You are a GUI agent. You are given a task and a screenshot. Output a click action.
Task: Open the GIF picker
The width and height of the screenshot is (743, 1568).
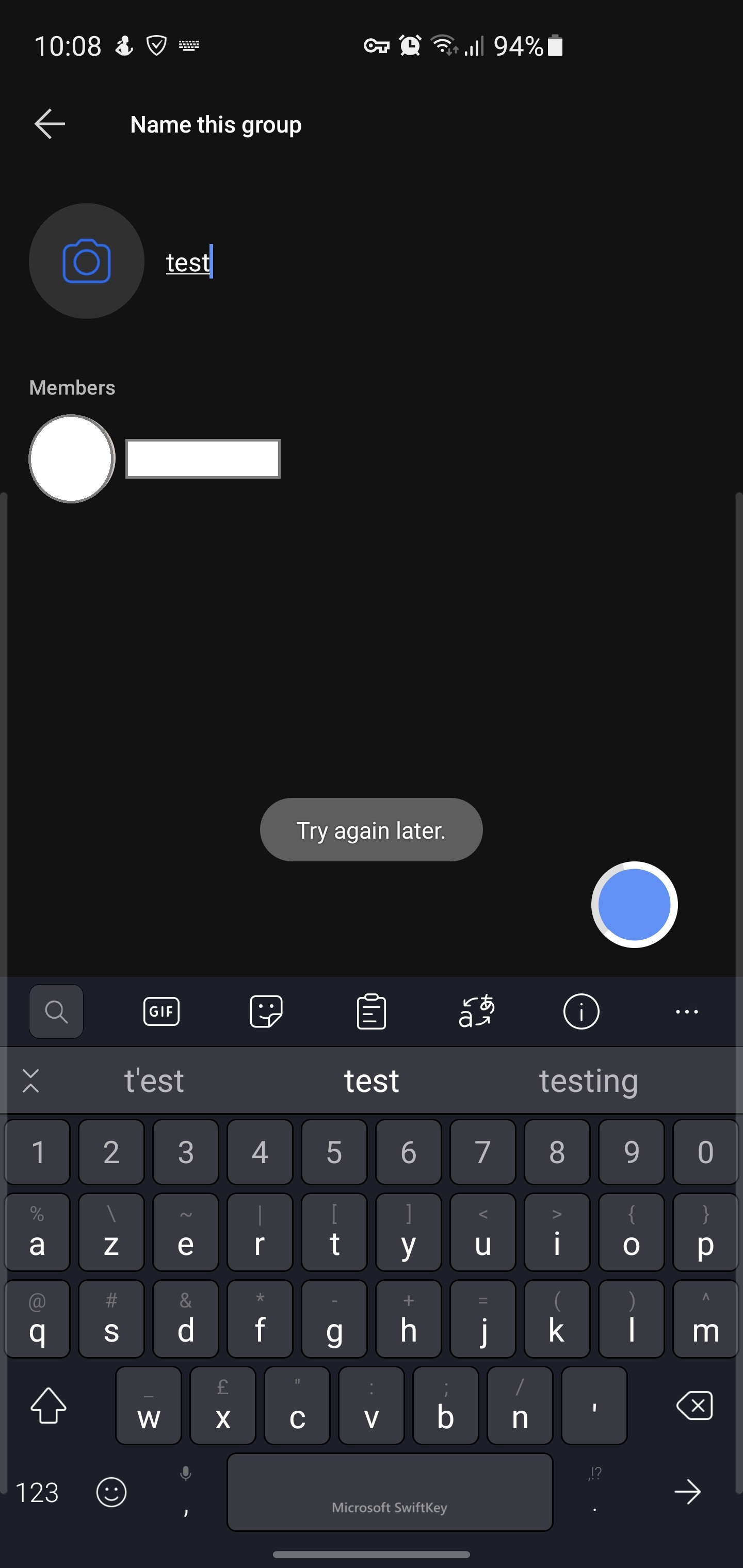160,1011
